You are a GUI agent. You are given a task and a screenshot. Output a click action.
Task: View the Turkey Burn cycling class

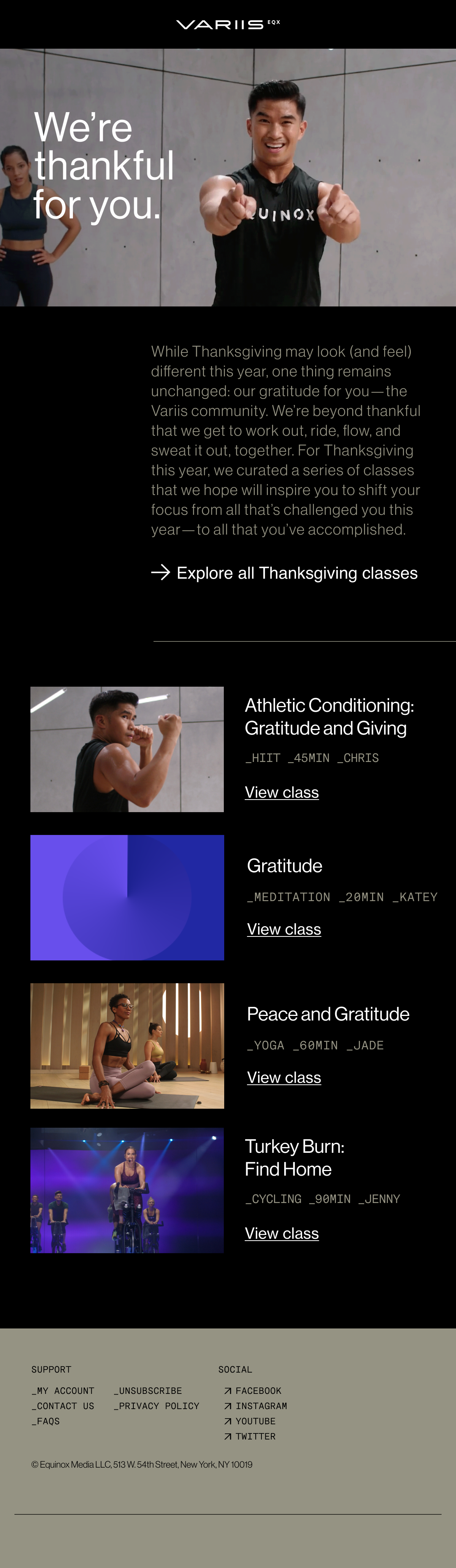[x=282, y=1233]
